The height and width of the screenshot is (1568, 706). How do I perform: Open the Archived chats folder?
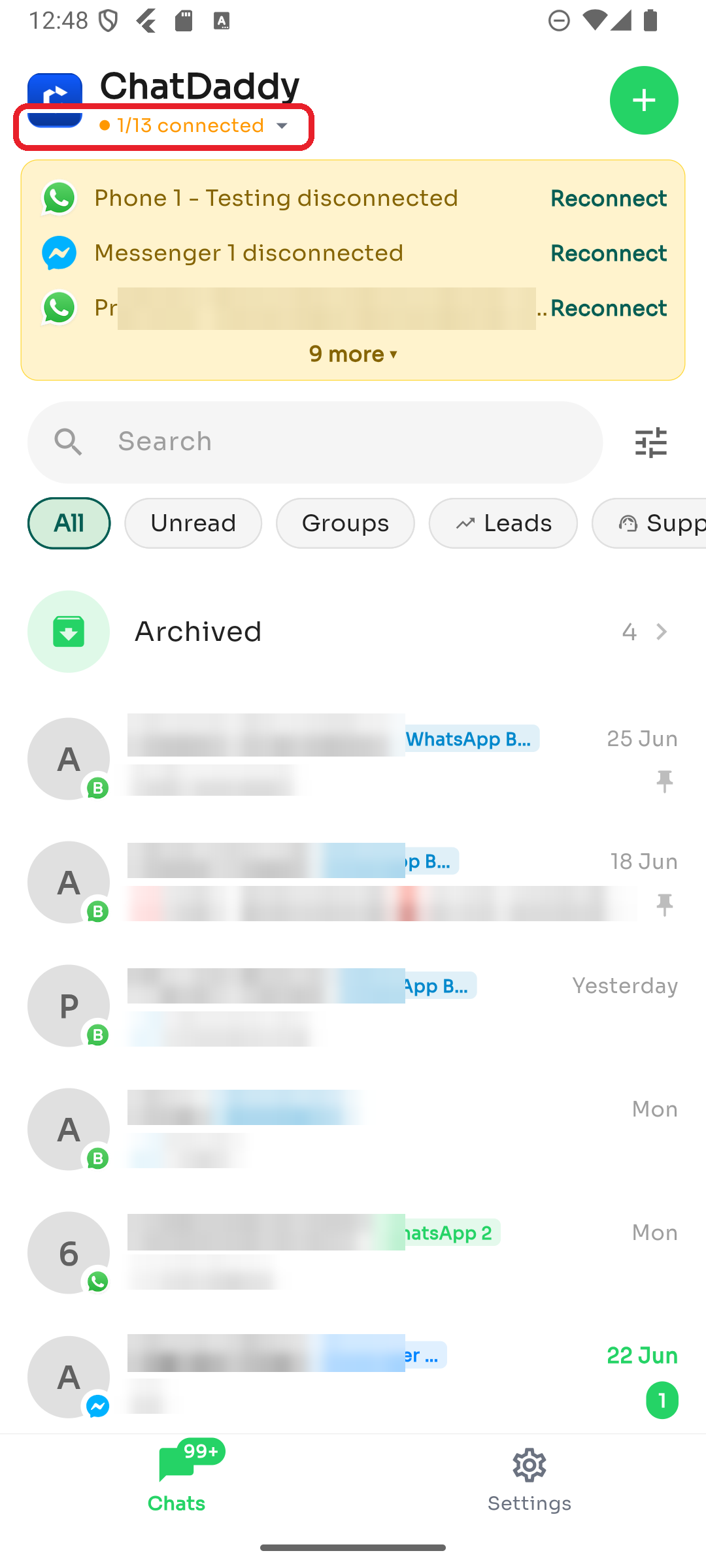click(353, 632)
